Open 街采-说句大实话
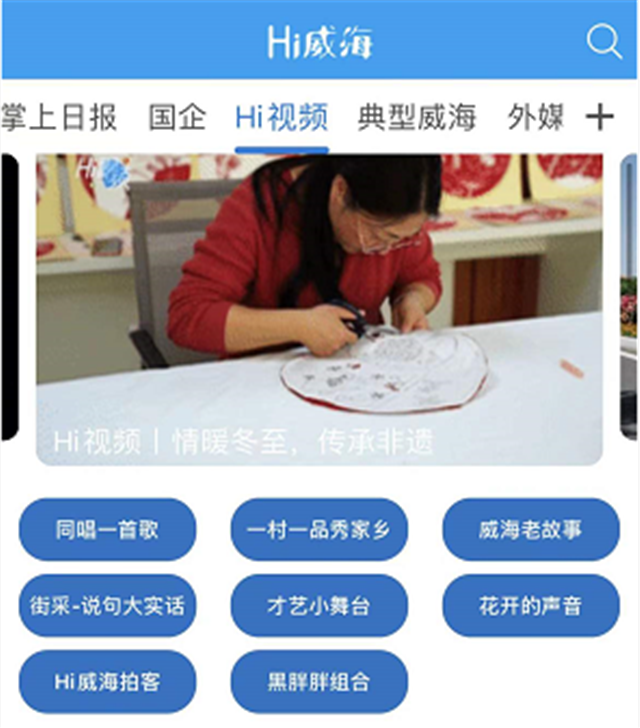 [x=107, y=605]
